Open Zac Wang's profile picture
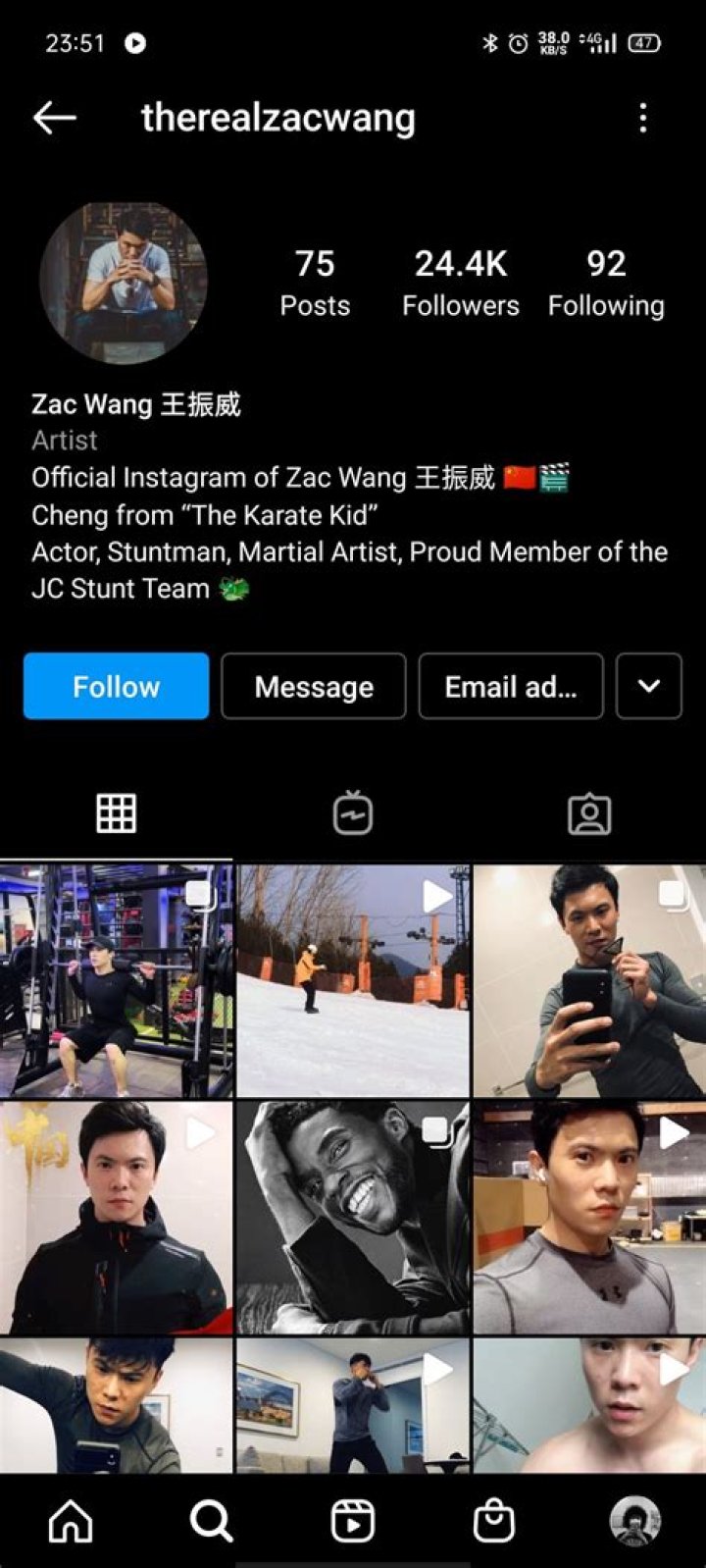Image resolution: width=706 pixels, height=1568 pixels. [124, 283]
